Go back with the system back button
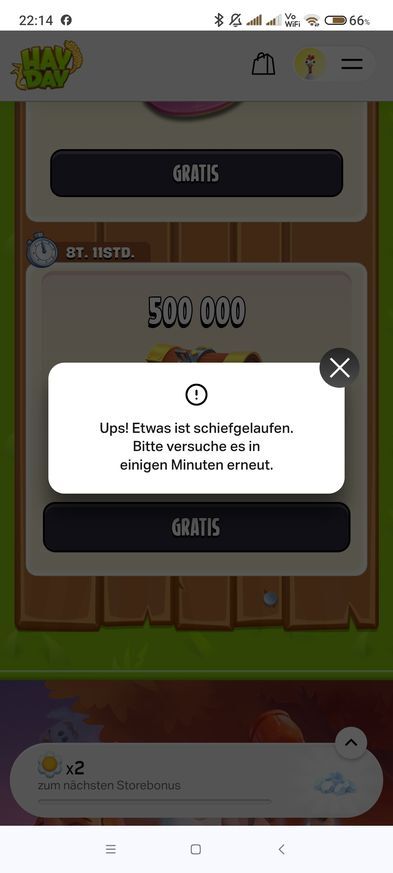This screenshot has width=393, height=873. (x=281, y=849)
